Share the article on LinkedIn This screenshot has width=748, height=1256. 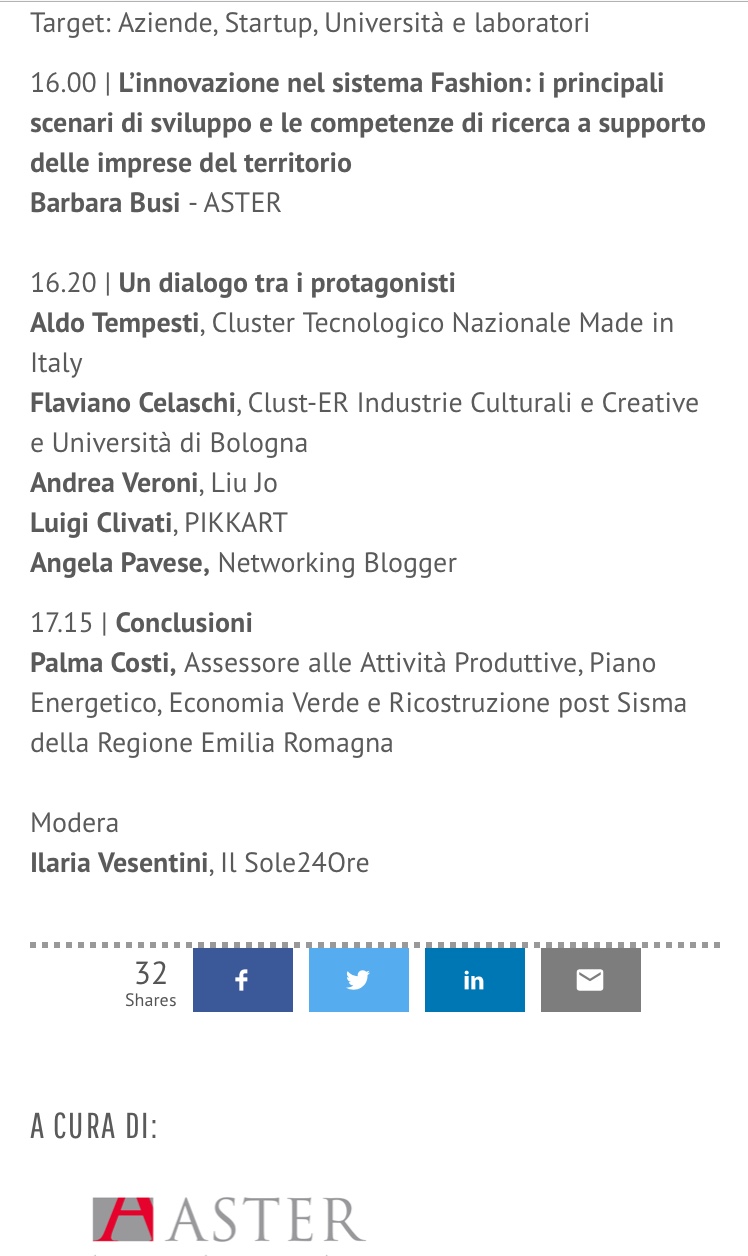[x=474, y=981]
